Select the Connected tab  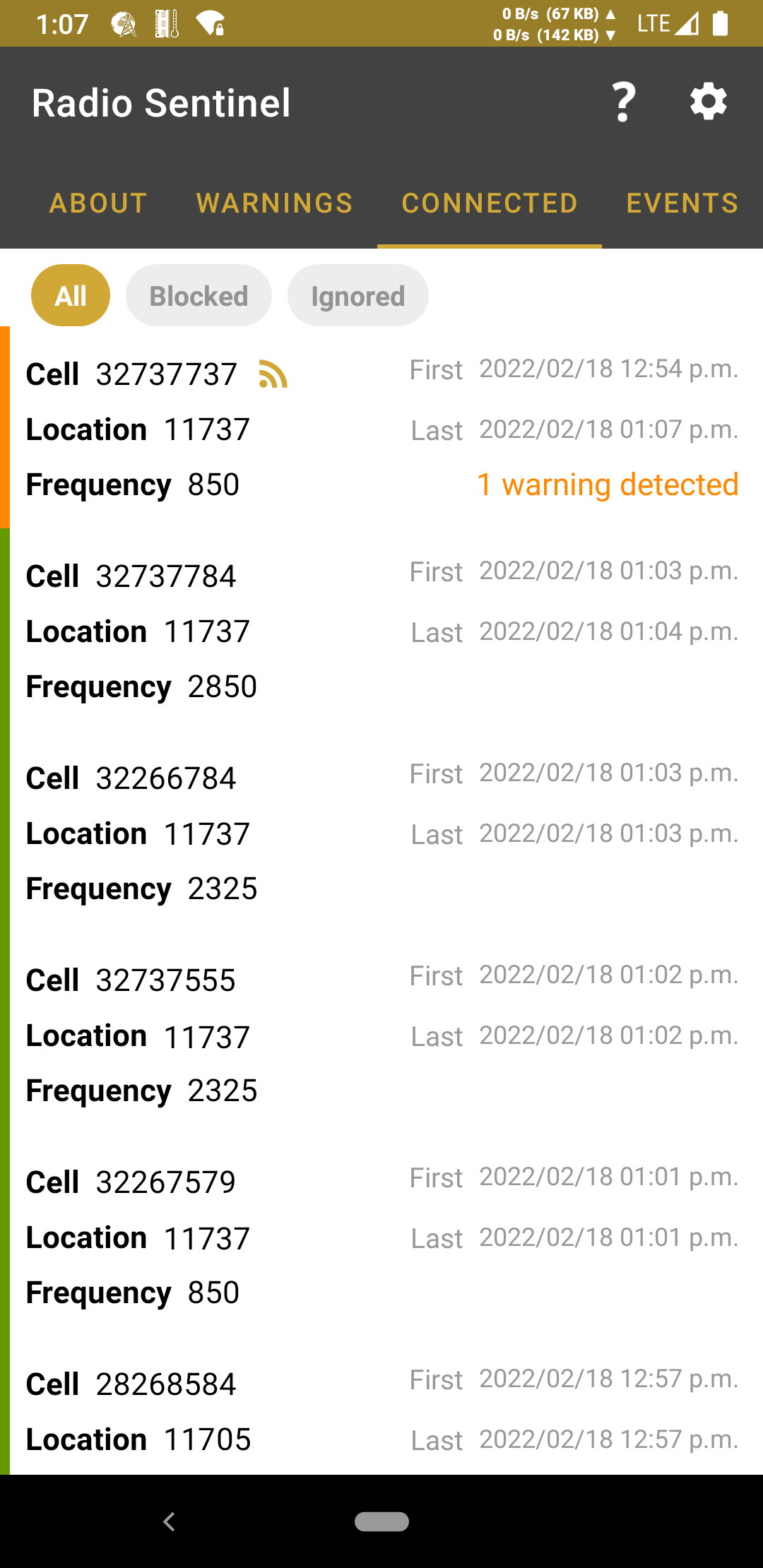click(x=490, y=203)
